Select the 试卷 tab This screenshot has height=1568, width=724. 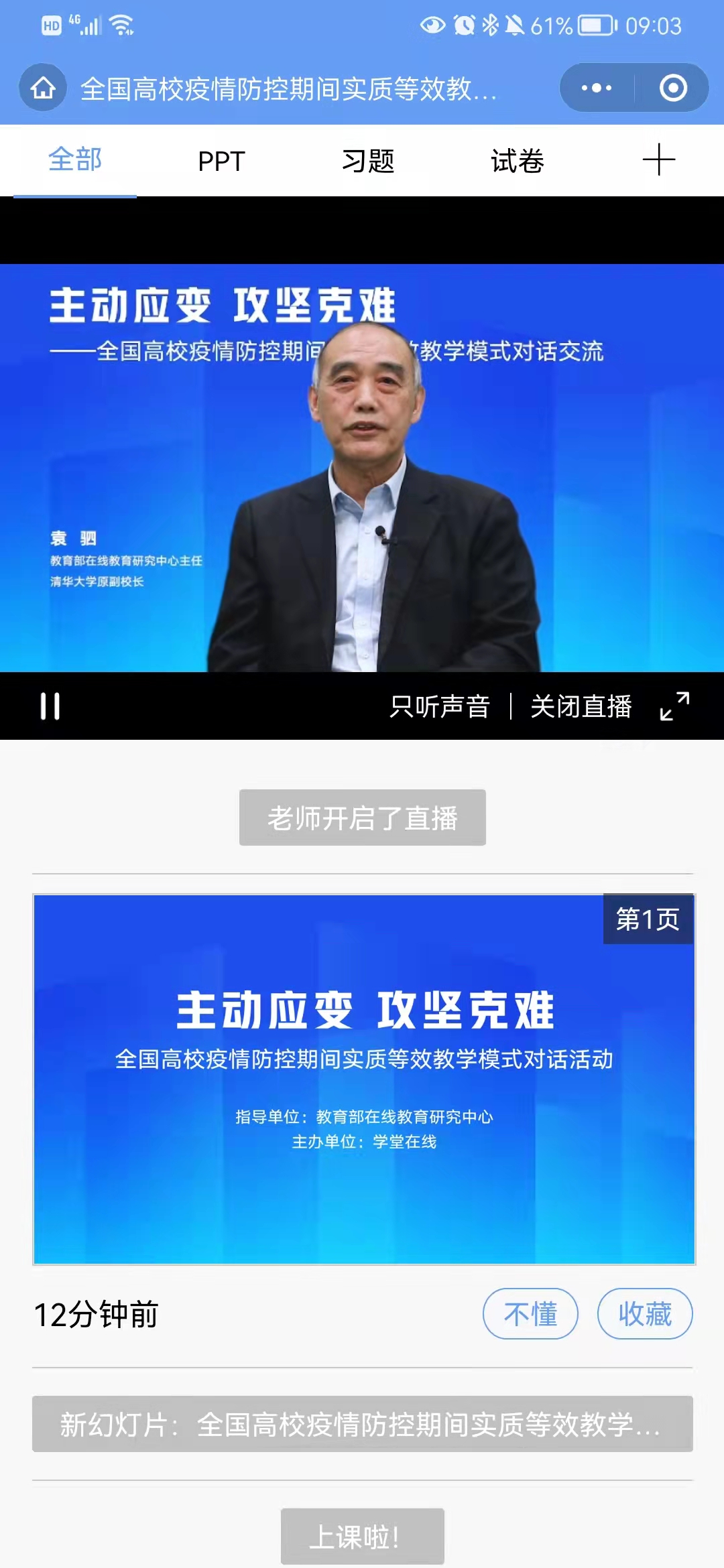pyautogui.click(x=517, y=161)
